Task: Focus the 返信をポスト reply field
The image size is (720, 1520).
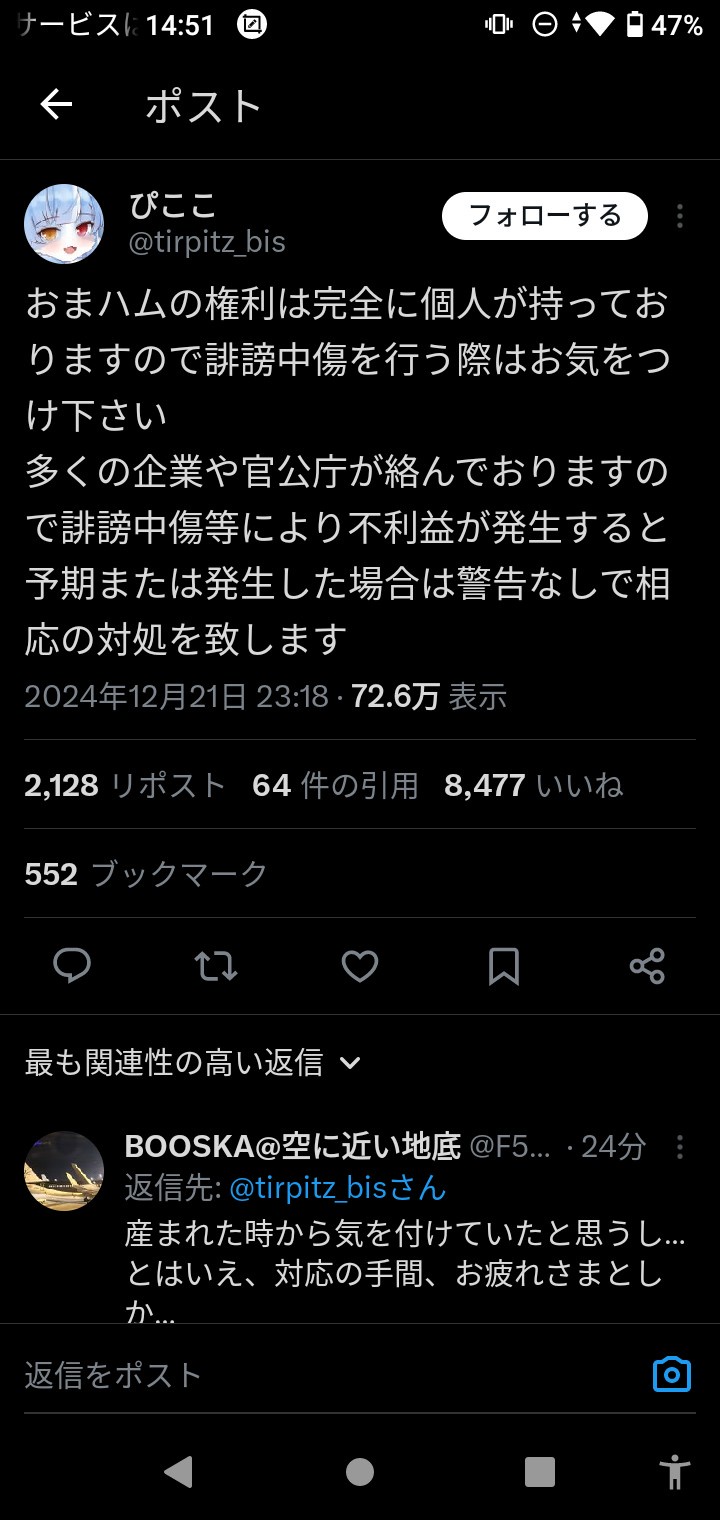Action: (x=300, y=1375)
